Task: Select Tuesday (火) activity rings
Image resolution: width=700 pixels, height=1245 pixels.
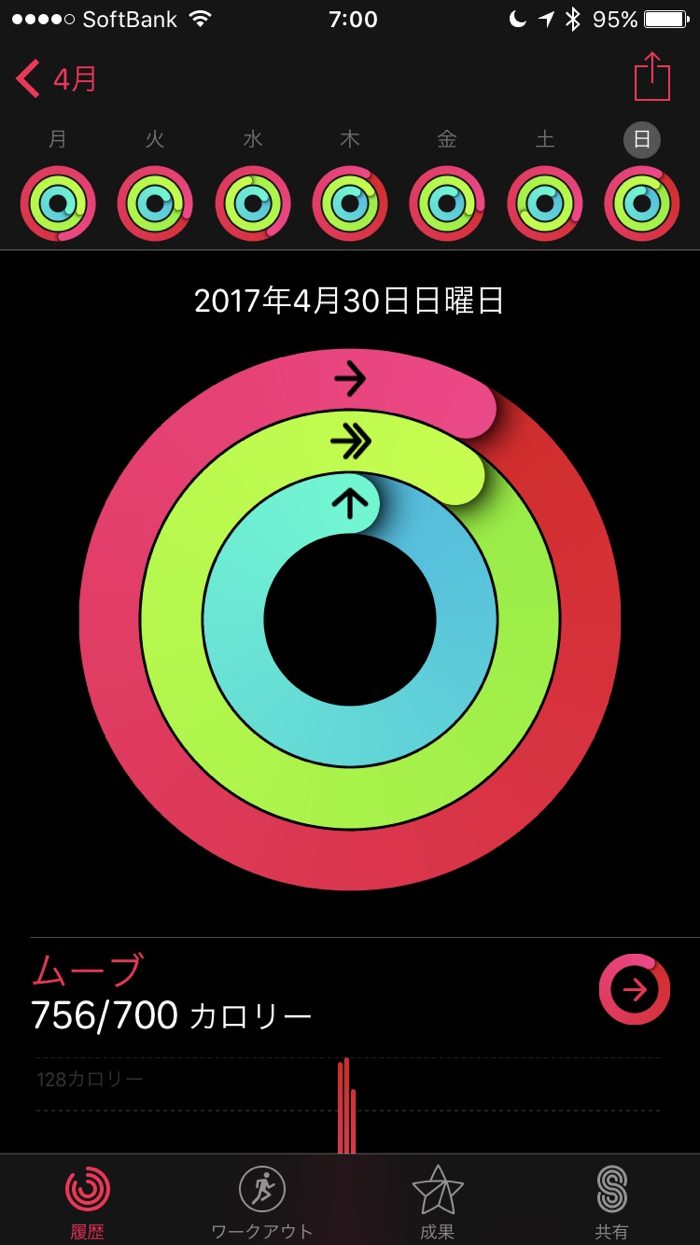Action: 155,203
